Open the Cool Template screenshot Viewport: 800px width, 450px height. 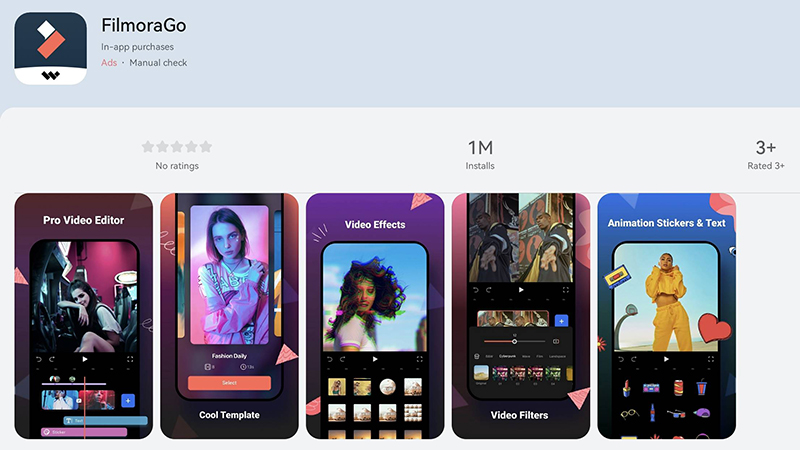click(x=229, y=316)
